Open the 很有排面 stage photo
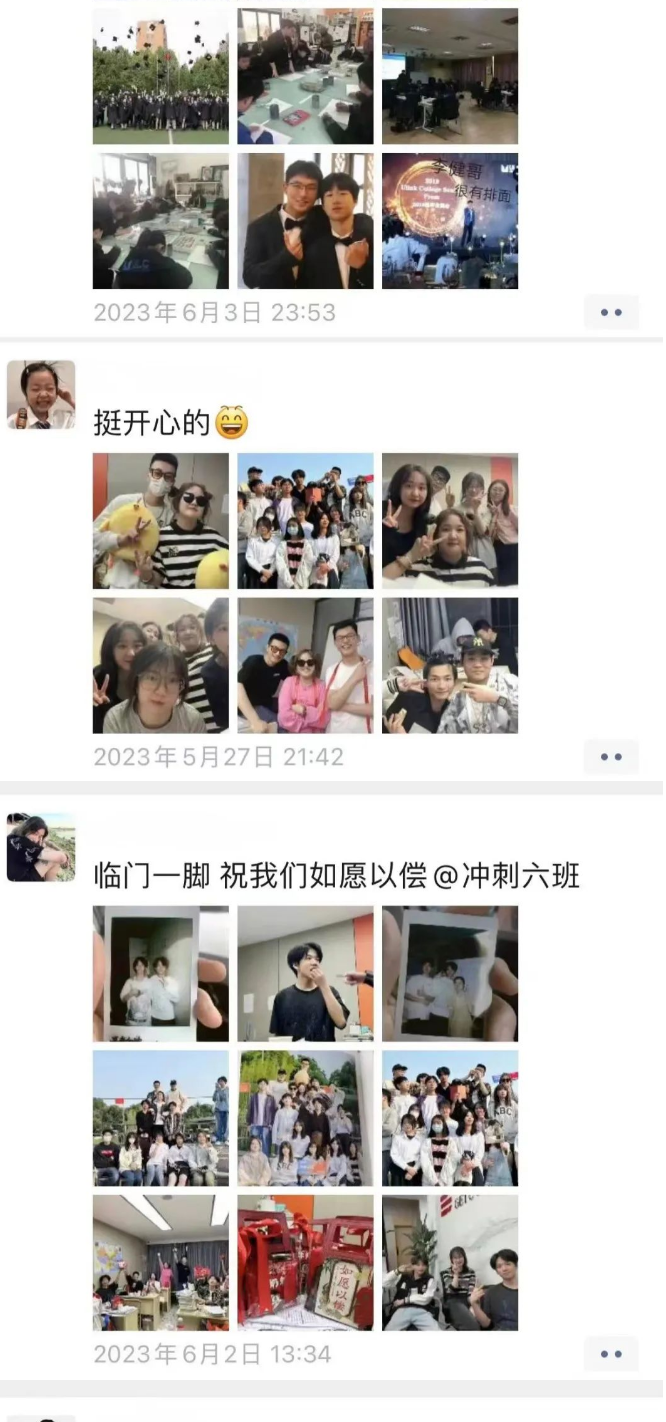The height and width of the screenshot is (1422, 666). point(450,221)
